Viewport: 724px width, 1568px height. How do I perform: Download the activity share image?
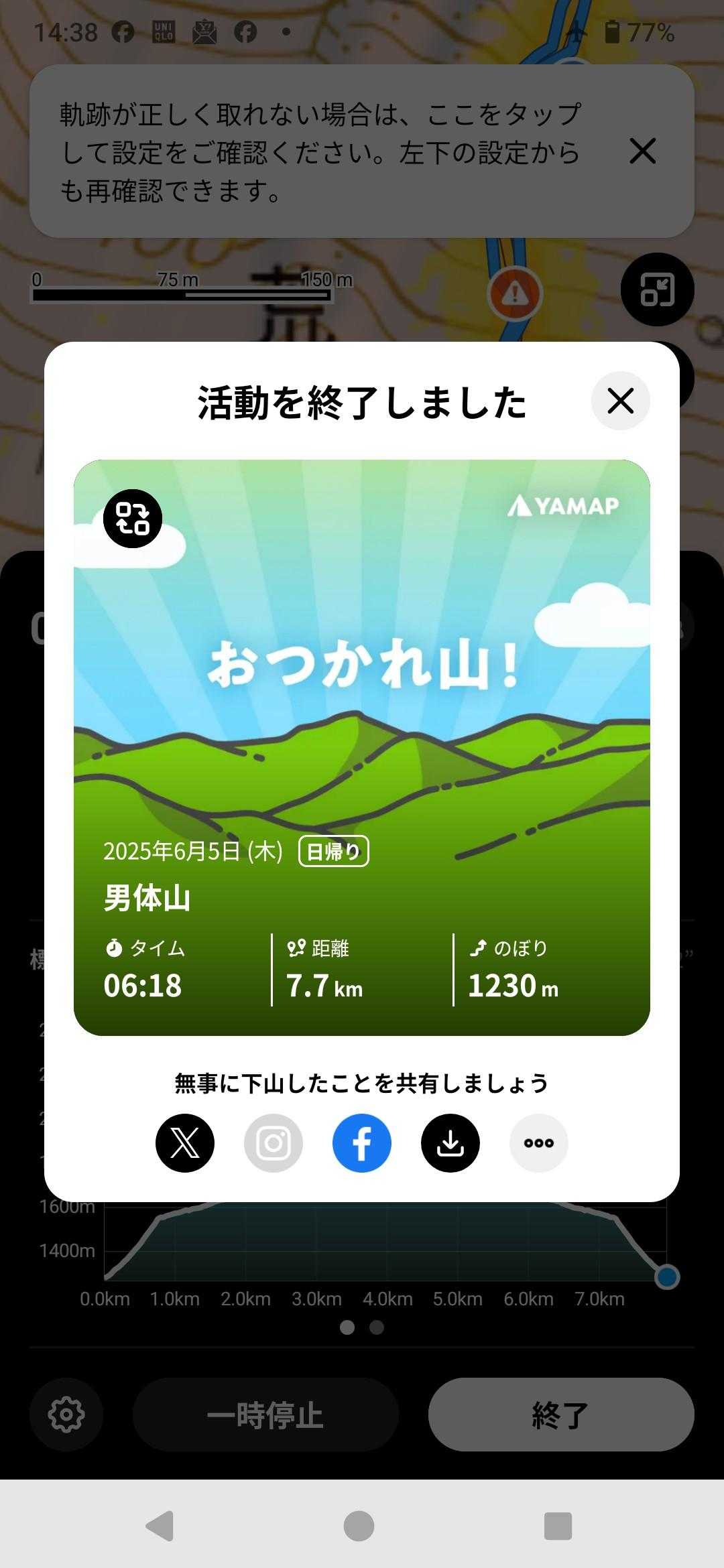450,1143
